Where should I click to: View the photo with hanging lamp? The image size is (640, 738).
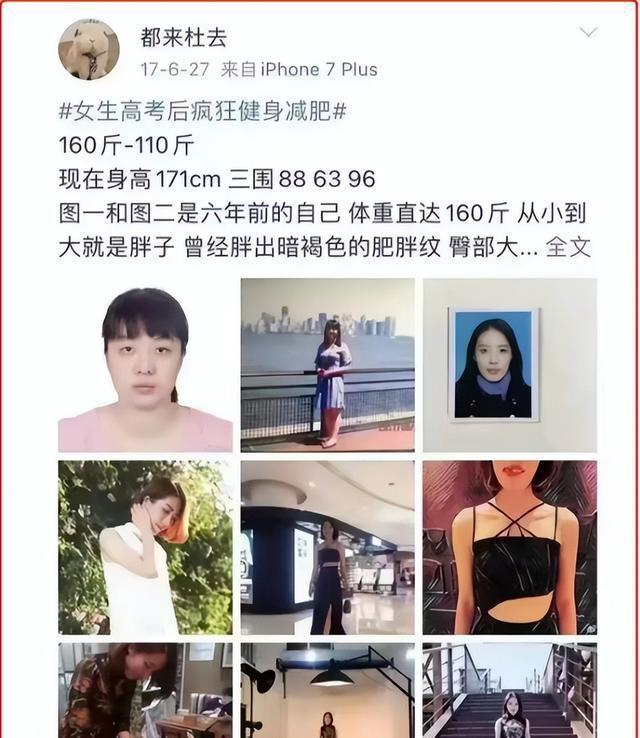coord(327,690)
